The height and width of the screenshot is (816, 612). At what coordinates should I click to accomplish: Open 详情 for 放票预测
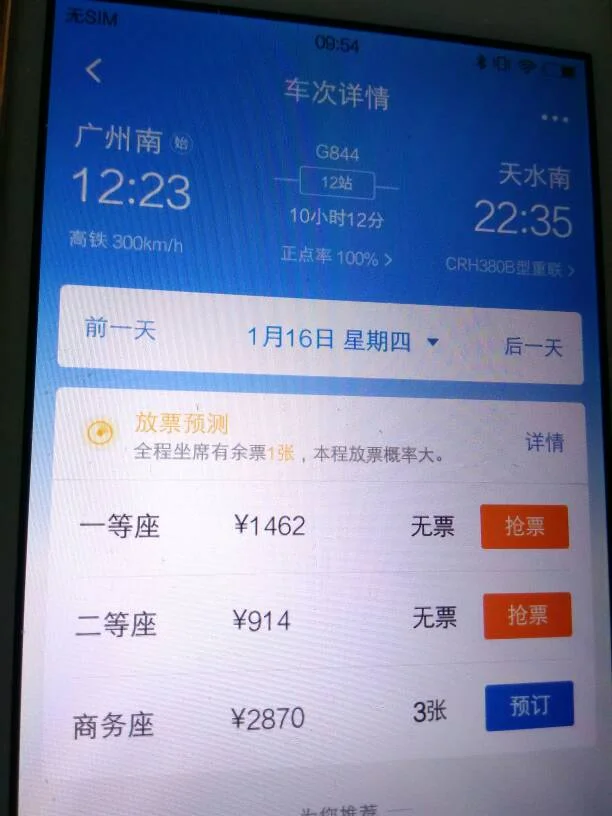click(x=545, y=442)
